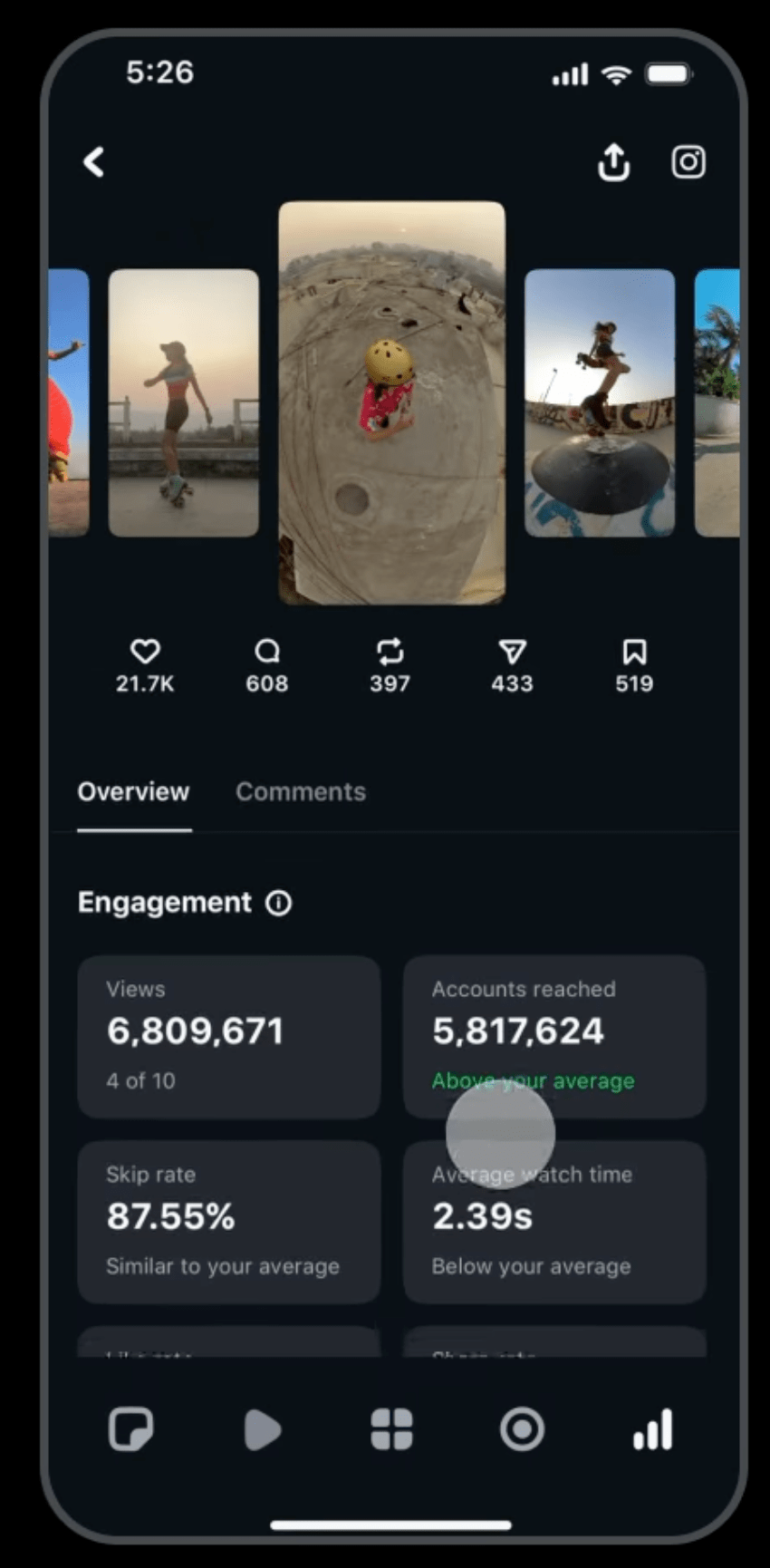
Task: Open the circle target tab in bottom bar
Action: pyautogui.click(x=523, y=1429)
